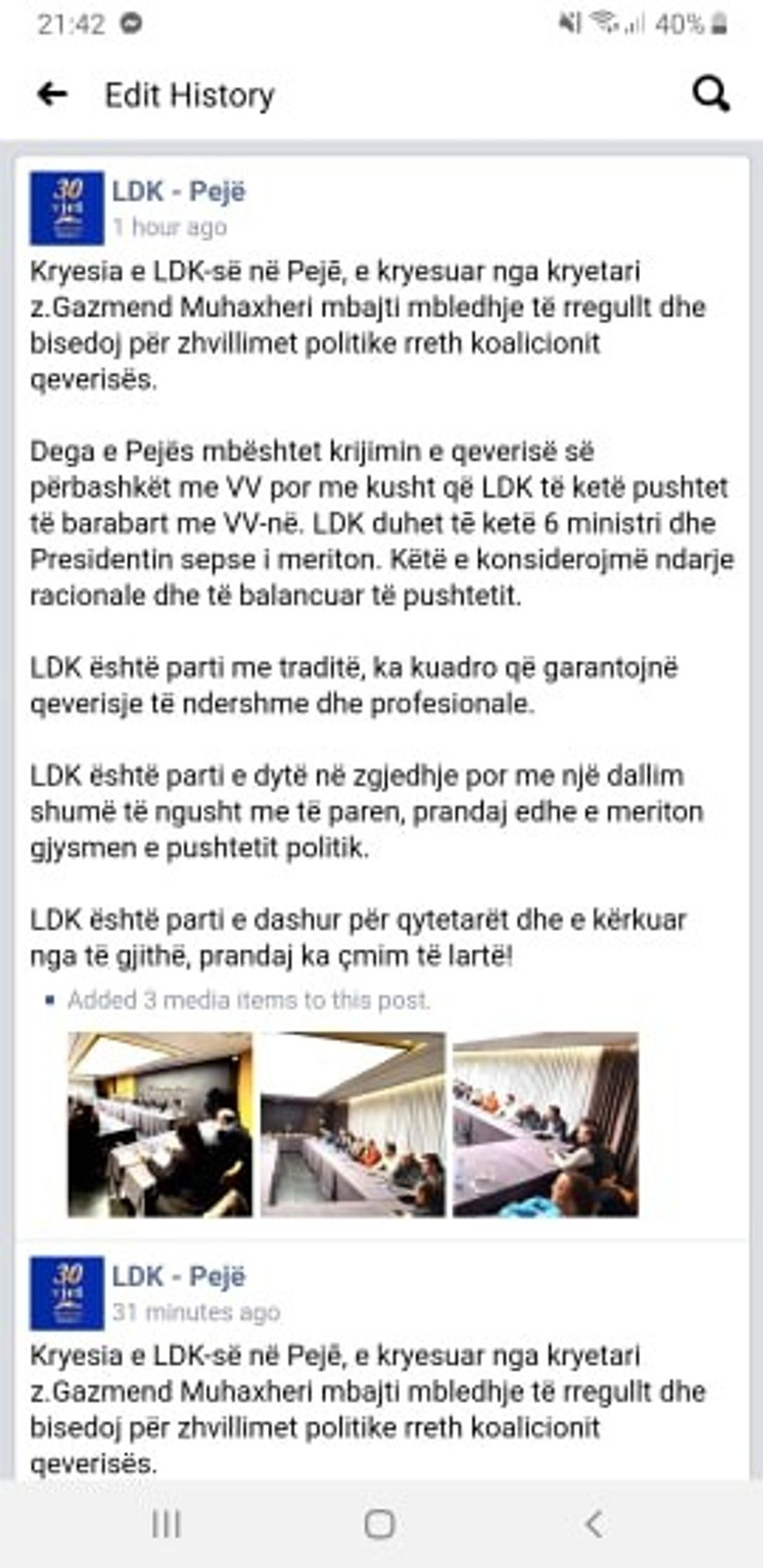Open the search magnifier icon
763x1568 pixels.
click(710, 94)
